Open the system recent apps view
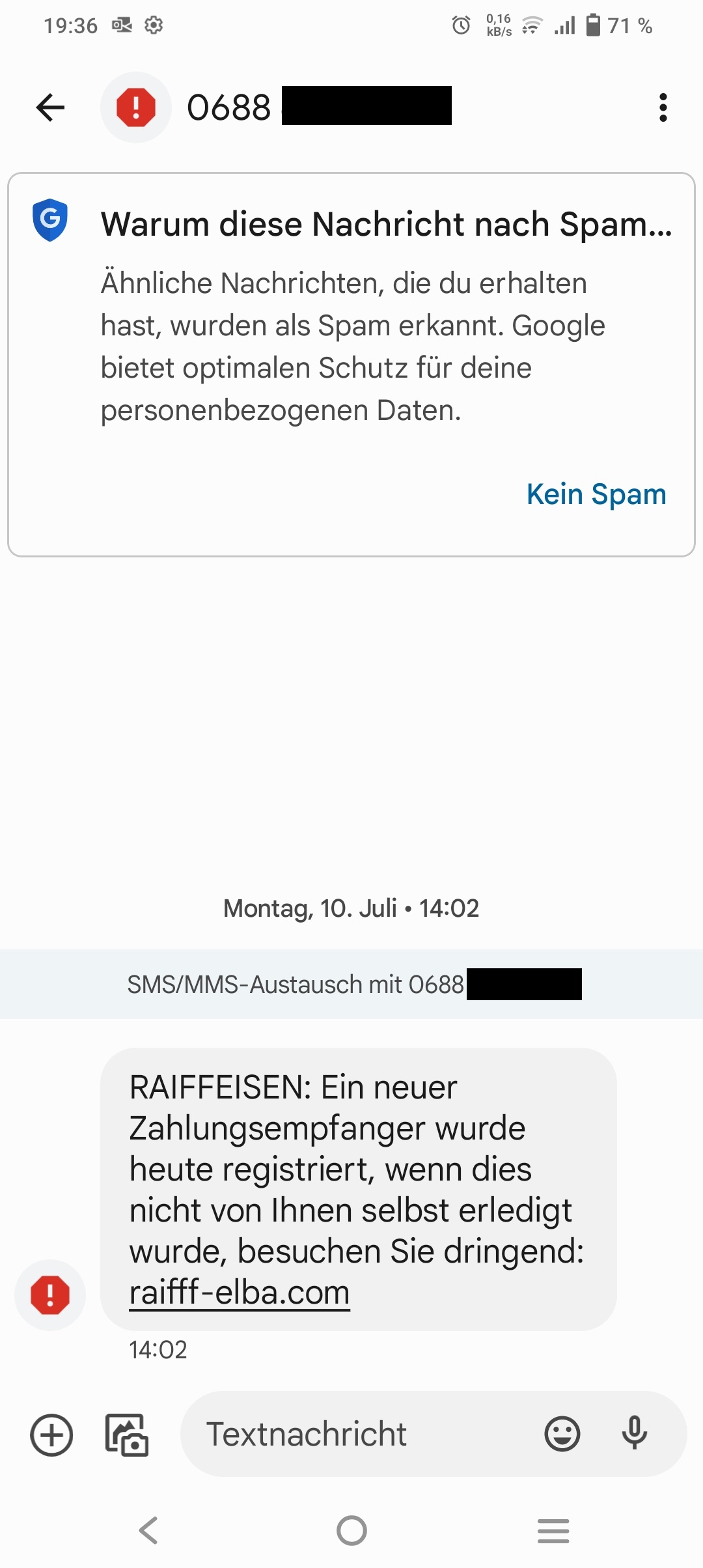Screen dimensions: 703x1568 [x=553, y=1530]
